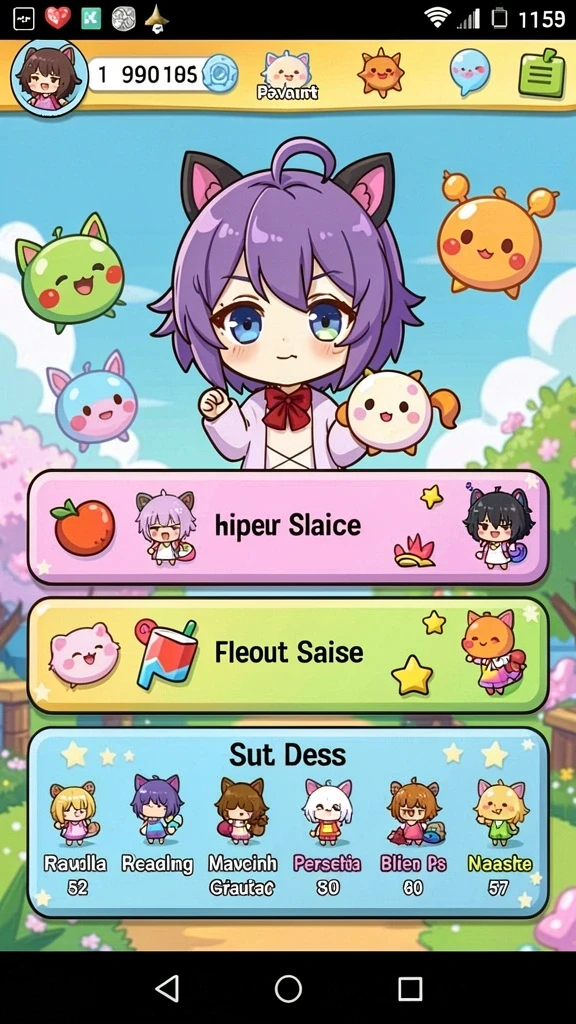The image size is (576, 1024).
Task: Go back with the system back button
Action: tap(168, 989)
